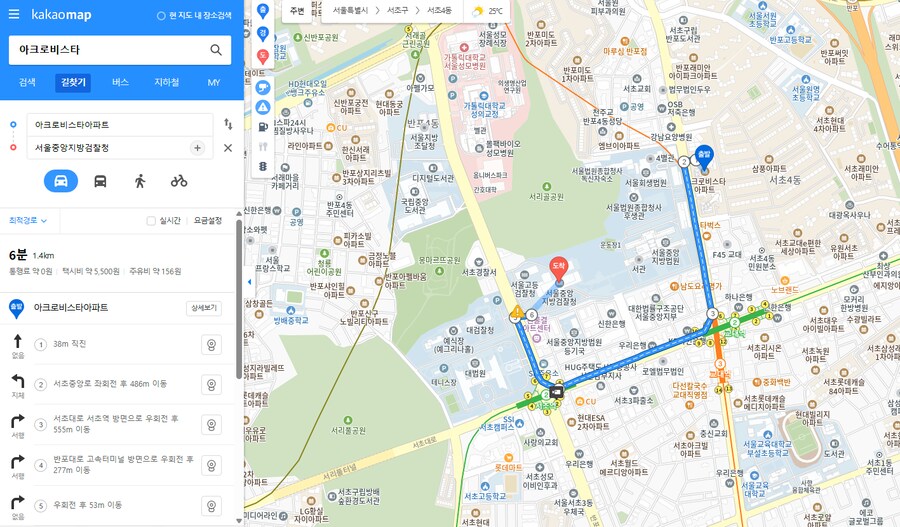The height and width of the screenshot is (527, 900).
Task: Open the MY tab
Action: (x=213, y=82)
